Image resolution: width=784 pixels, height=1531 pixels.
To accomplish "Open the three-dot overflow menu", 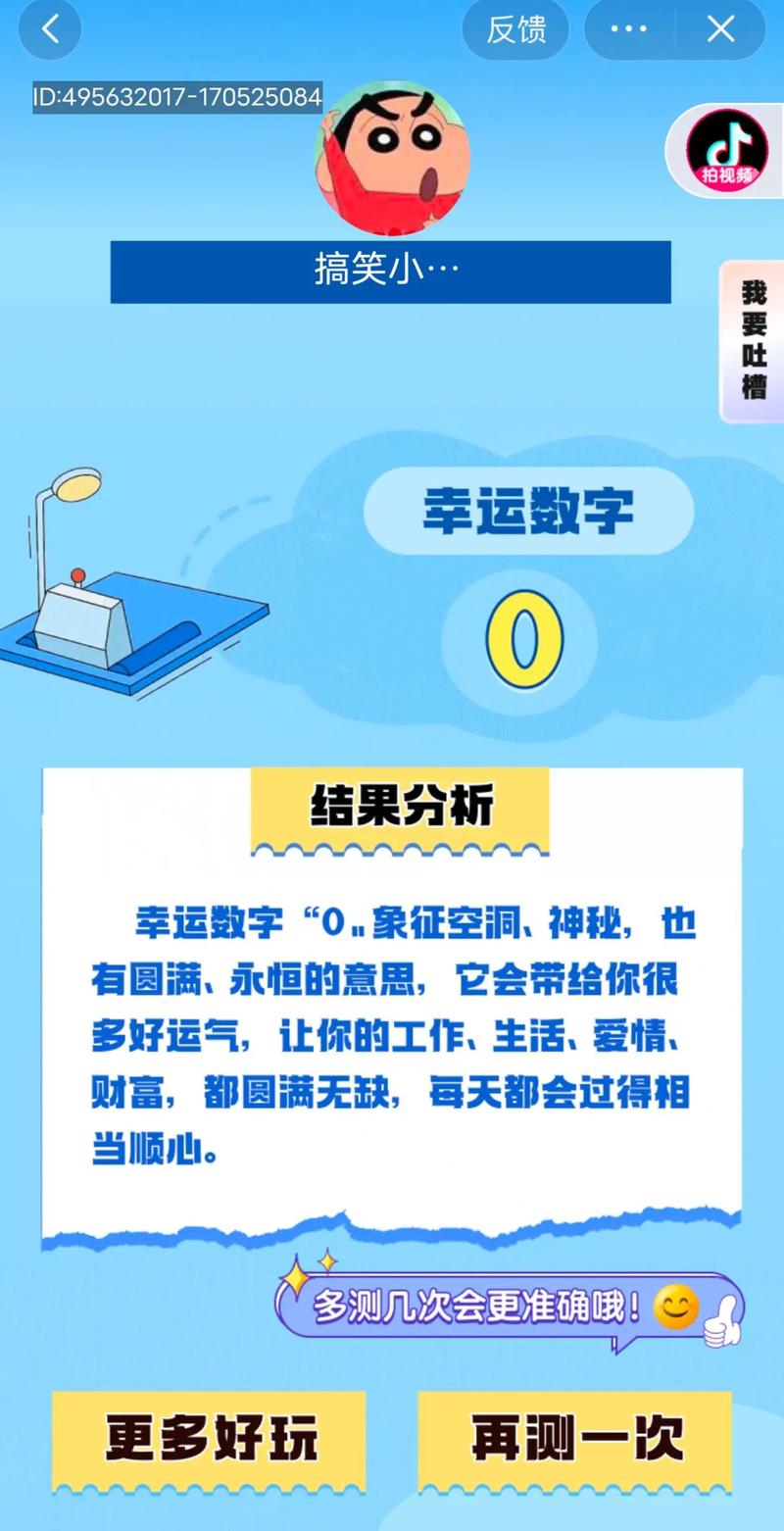I will coord(629,29).
